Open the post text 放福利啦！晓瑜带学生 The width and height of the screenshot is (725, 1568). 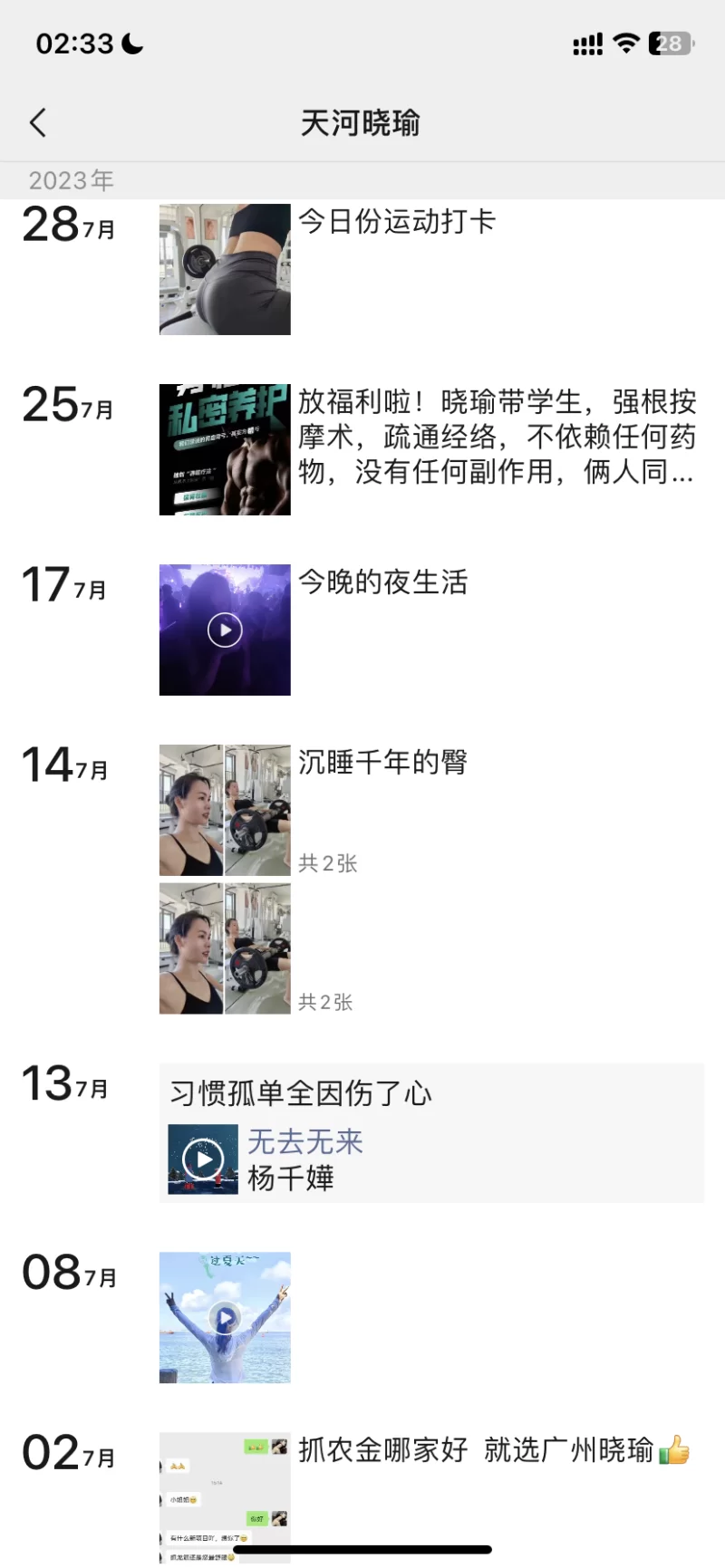tap(497, 437)
